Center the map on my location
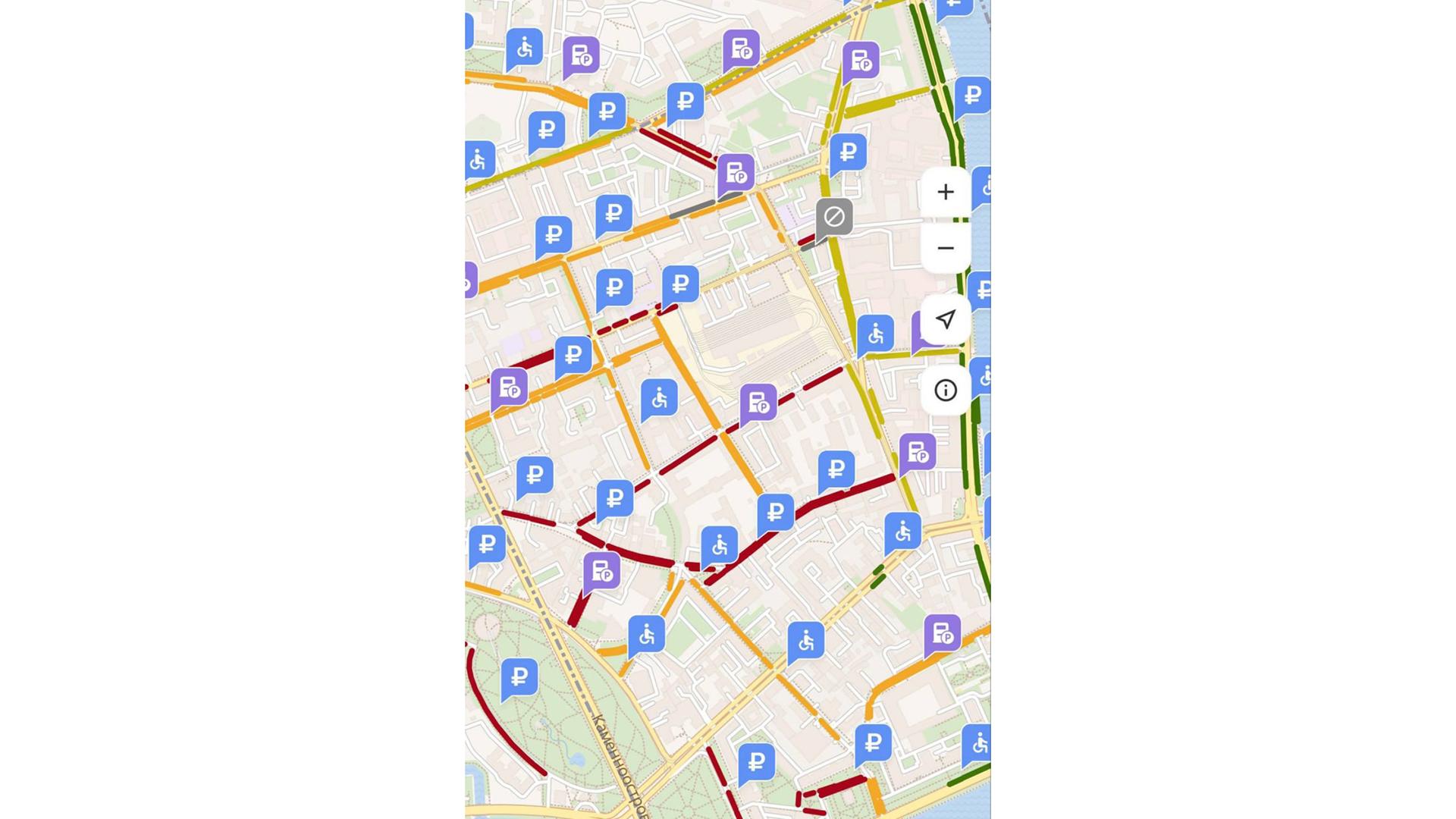This screenshot has height=819, width=1456. click(x=945, y=319)
